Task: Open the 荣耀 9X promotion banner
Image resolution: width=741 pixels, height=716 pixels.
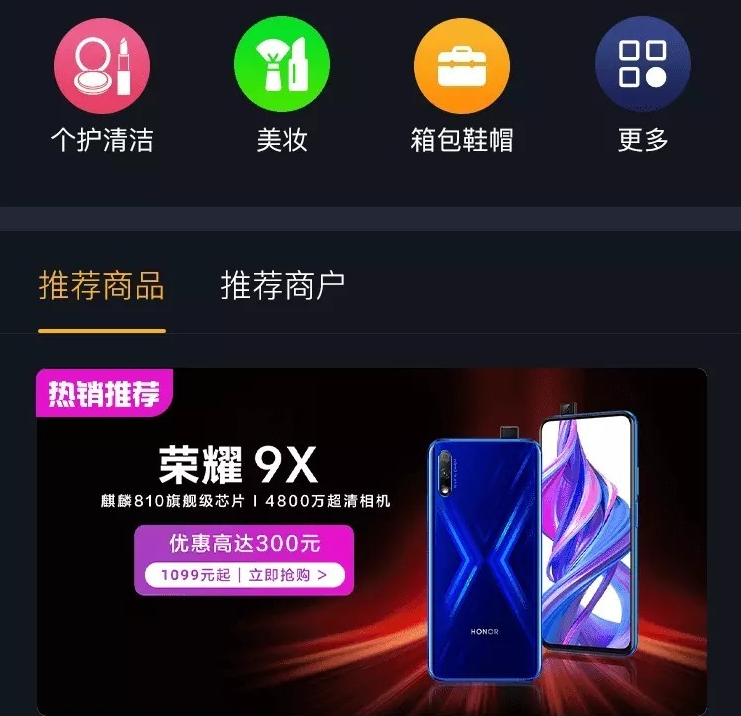Action: [372, 540]
